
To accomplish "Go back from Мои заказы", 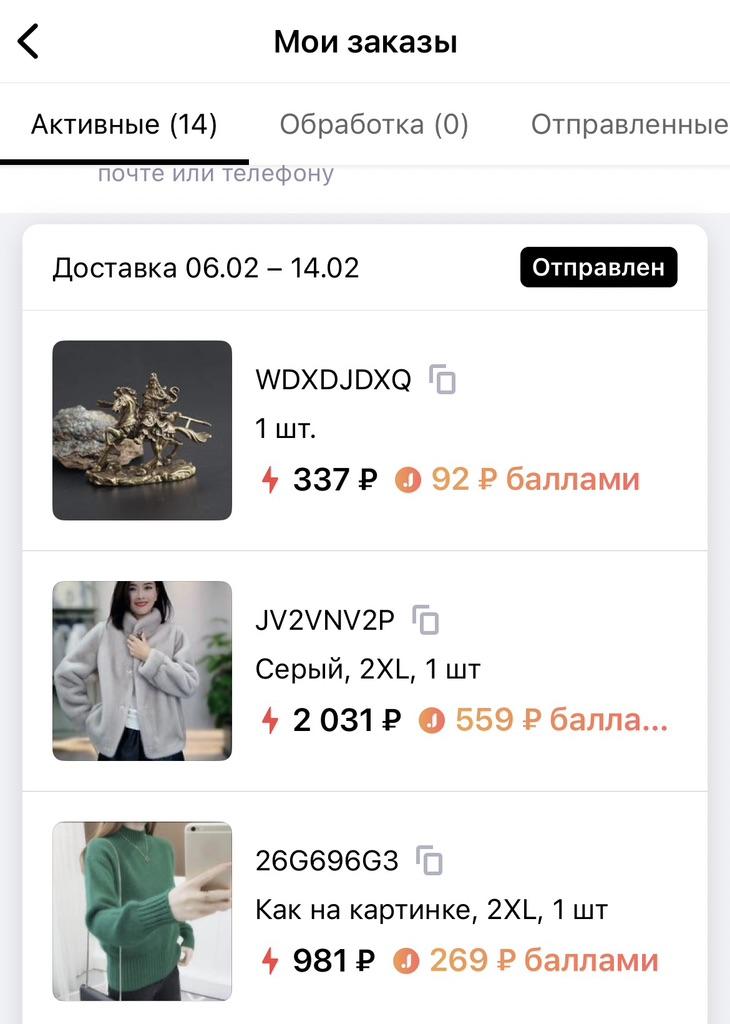I will pyautogui.click(x=28, y=42).
